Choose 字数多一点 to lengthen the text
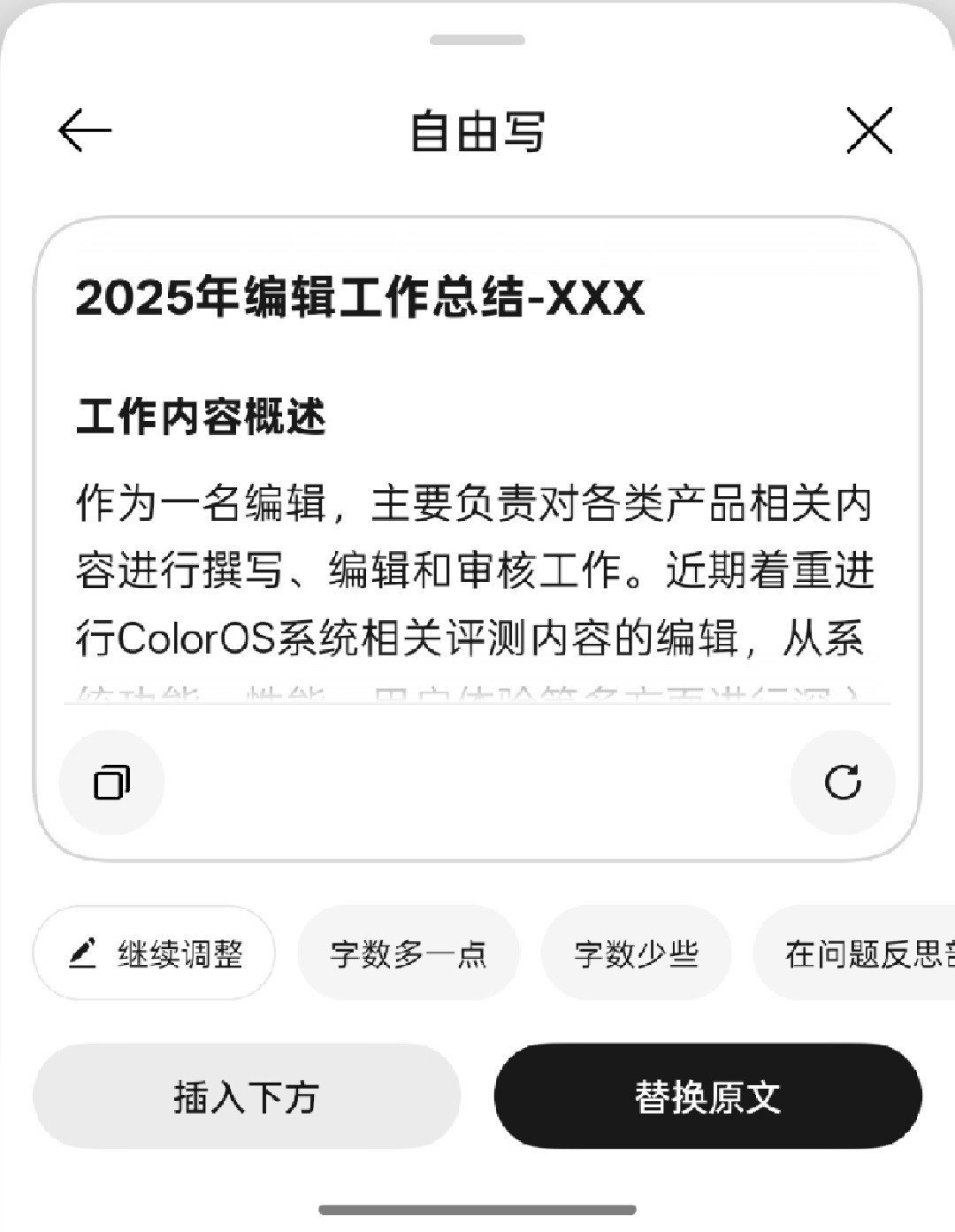This screenshot has width=955, height=1232. coord(409,953)
